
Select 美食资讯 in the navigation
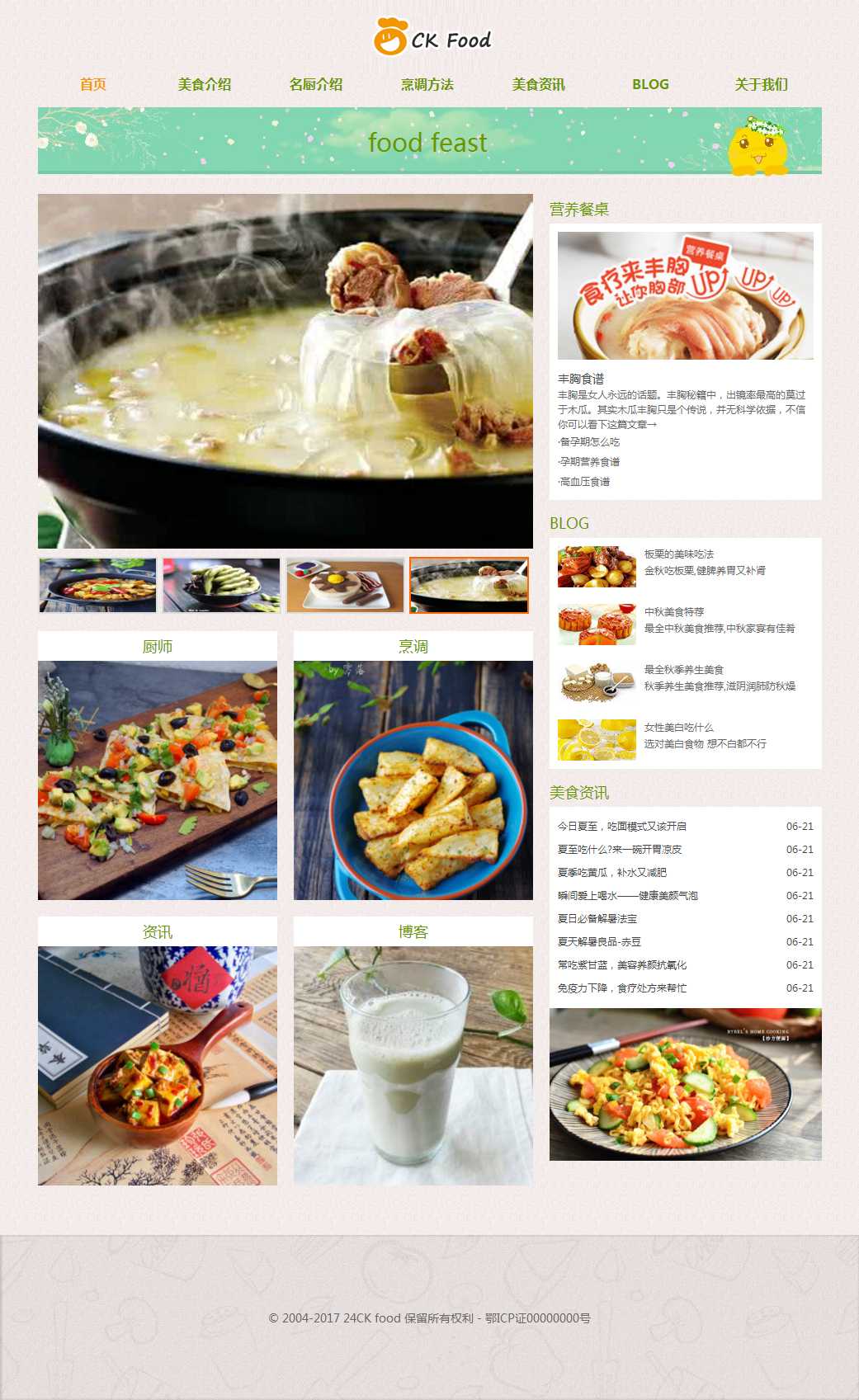point(538,84)
